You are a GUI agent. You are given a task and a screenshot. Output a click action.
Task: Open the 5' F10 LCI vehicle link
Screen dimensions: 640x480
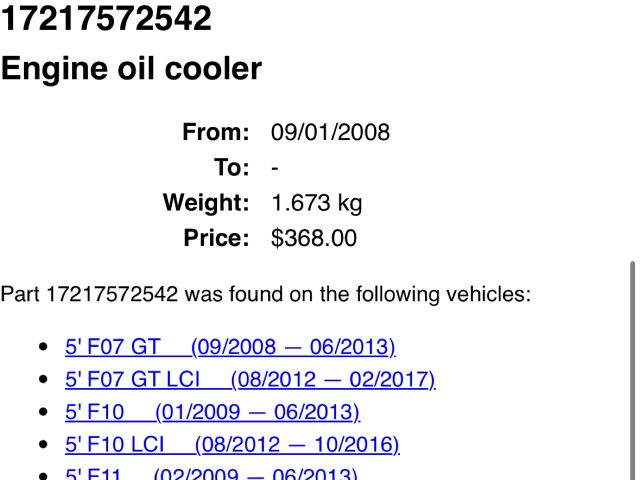232,444
